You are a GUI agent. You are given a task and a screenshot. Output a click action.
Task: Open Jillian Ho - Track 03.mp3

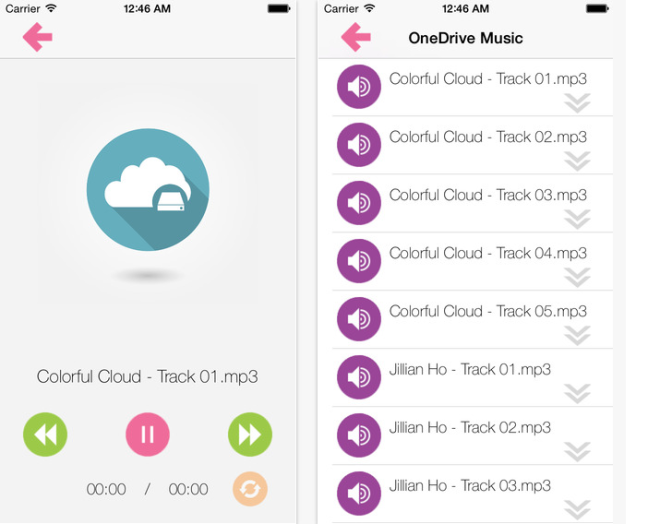[x=469, y=485]
